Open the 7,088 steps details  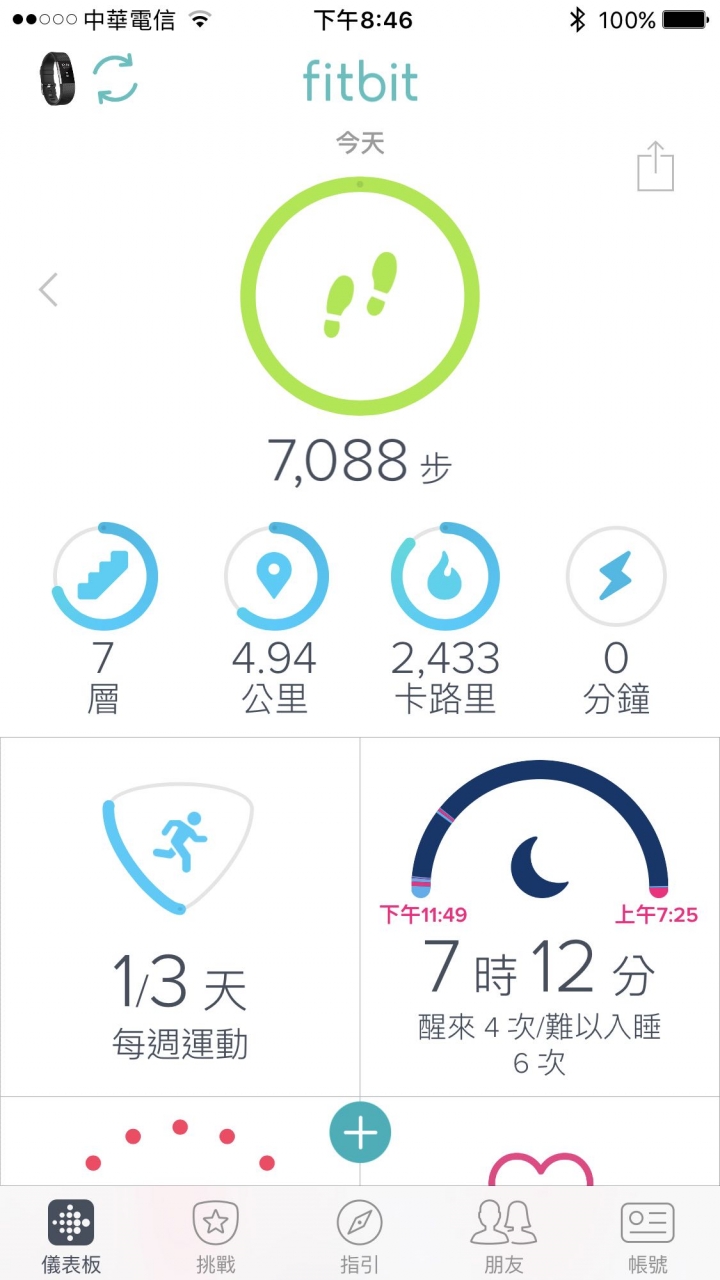click(360, 300)
